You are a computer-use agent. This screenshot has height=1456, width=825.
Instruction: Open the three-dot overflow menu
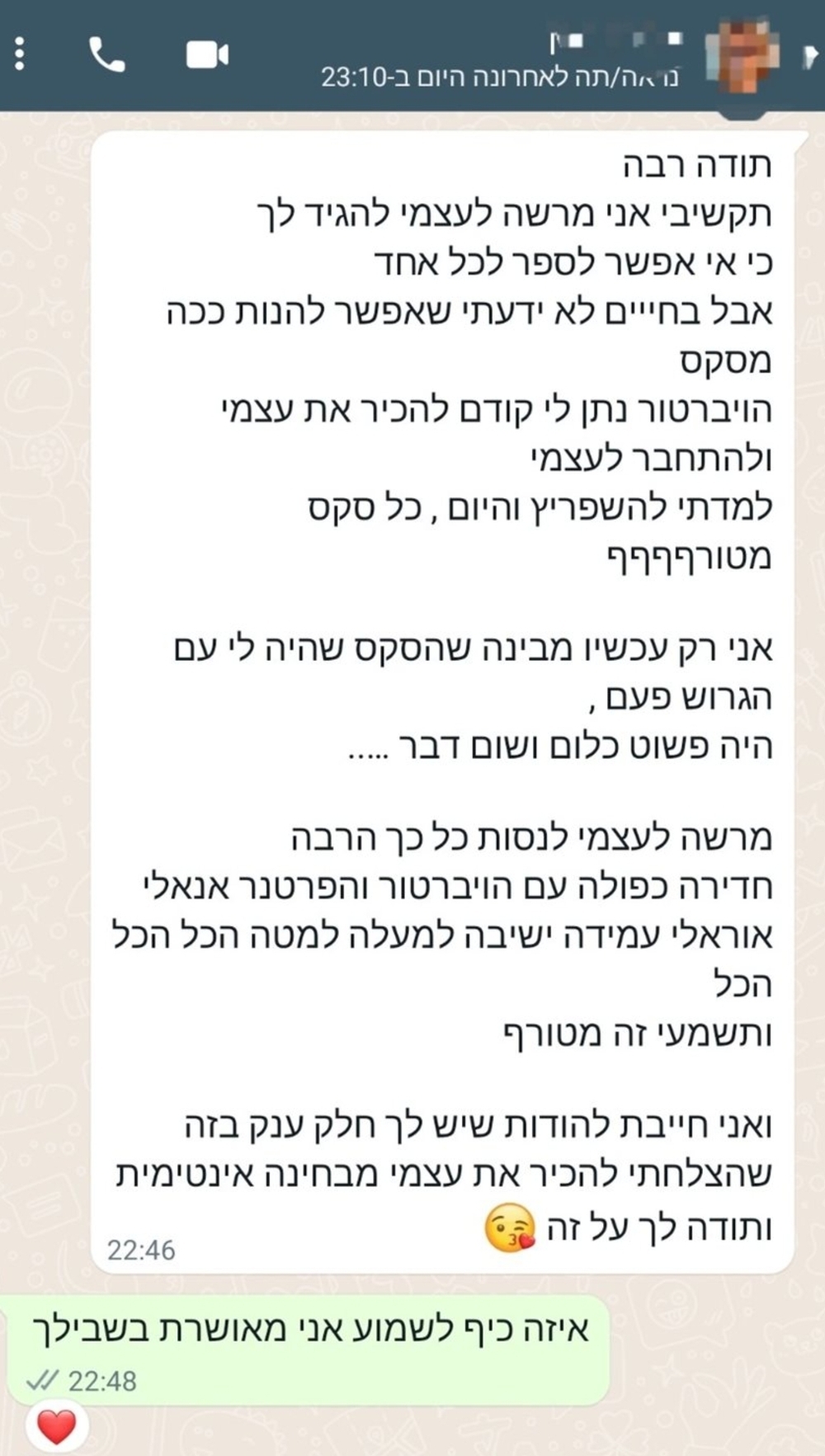click(20, 54)
